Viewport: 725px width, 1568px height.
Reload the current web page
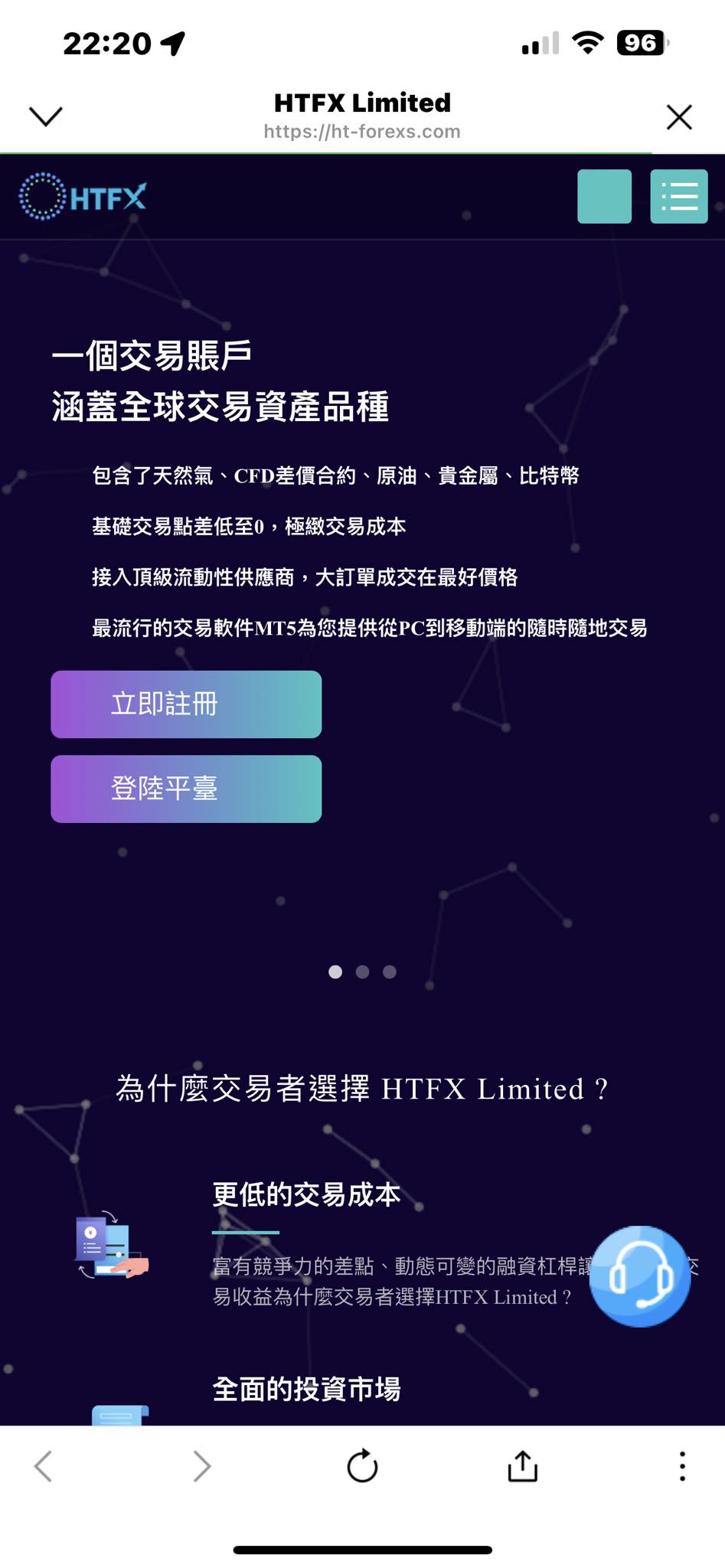pyautogui.click(x=362, y=1466)
